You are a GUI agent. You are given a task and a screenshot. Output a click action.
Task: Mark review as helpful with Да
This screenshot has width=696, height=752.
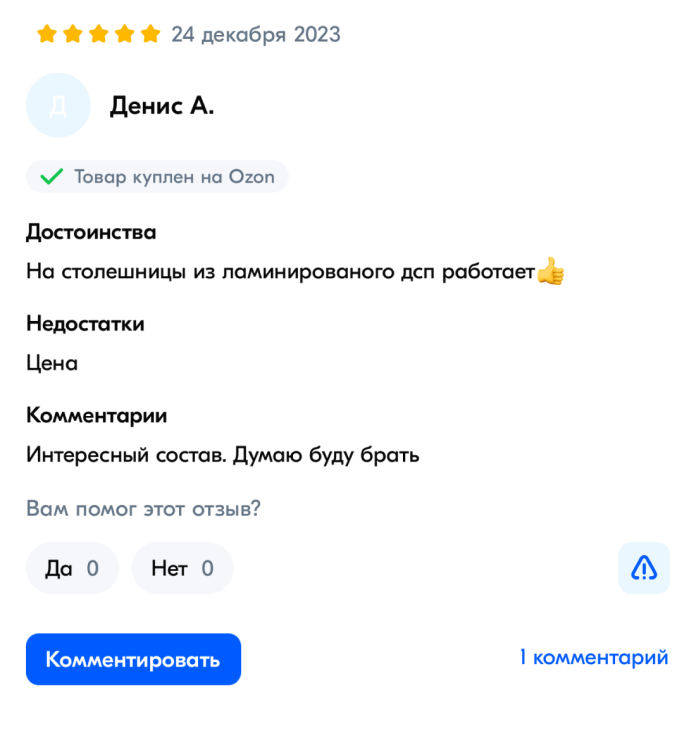click(x=72, y=568)
